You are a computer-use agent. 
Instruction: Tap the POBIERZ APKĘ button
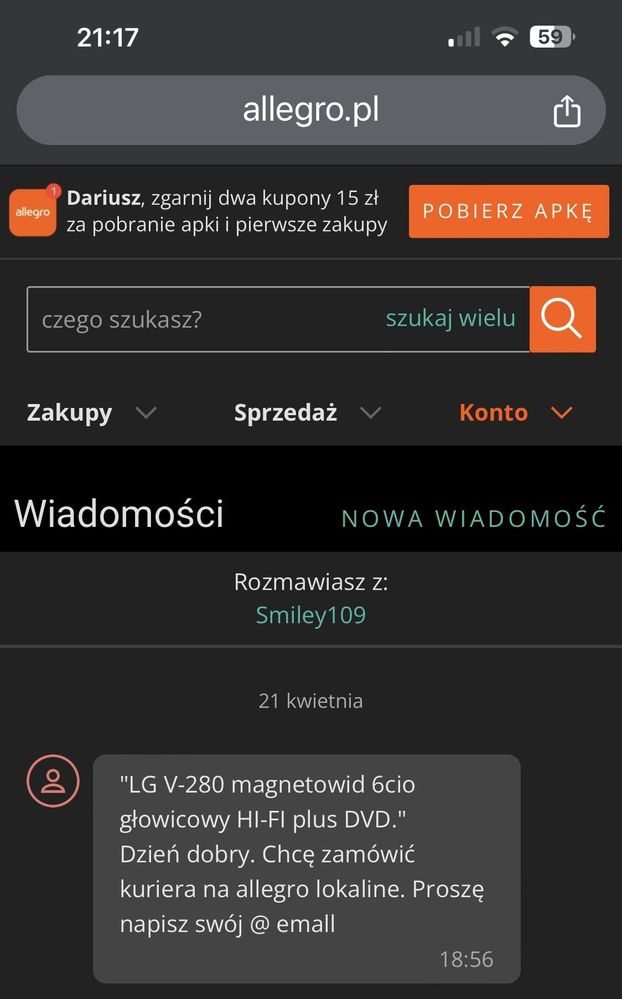coord(508,211)
